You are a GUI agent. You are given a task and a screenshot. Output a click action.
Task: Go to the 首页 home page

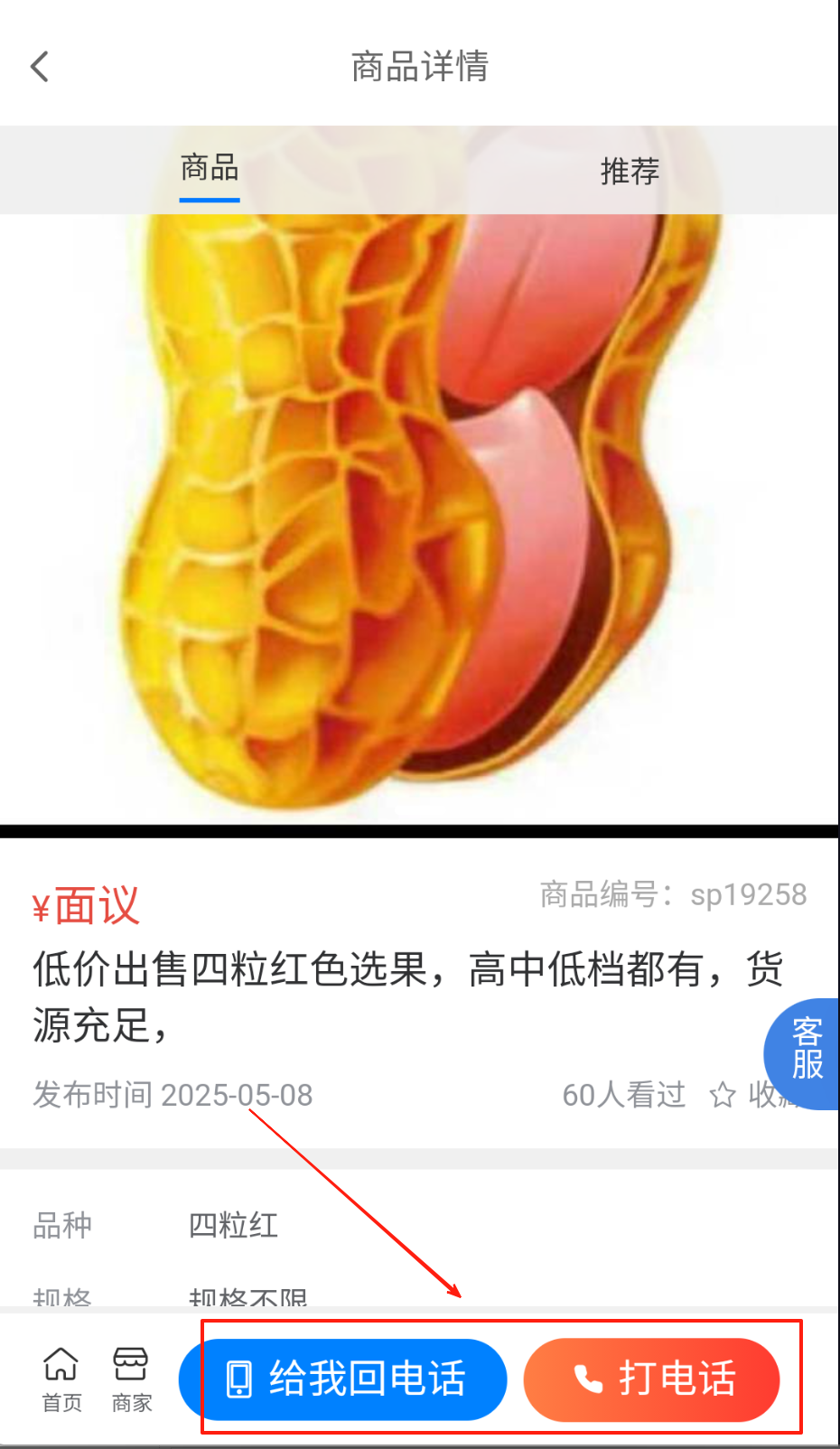[x=61, y=1379]
